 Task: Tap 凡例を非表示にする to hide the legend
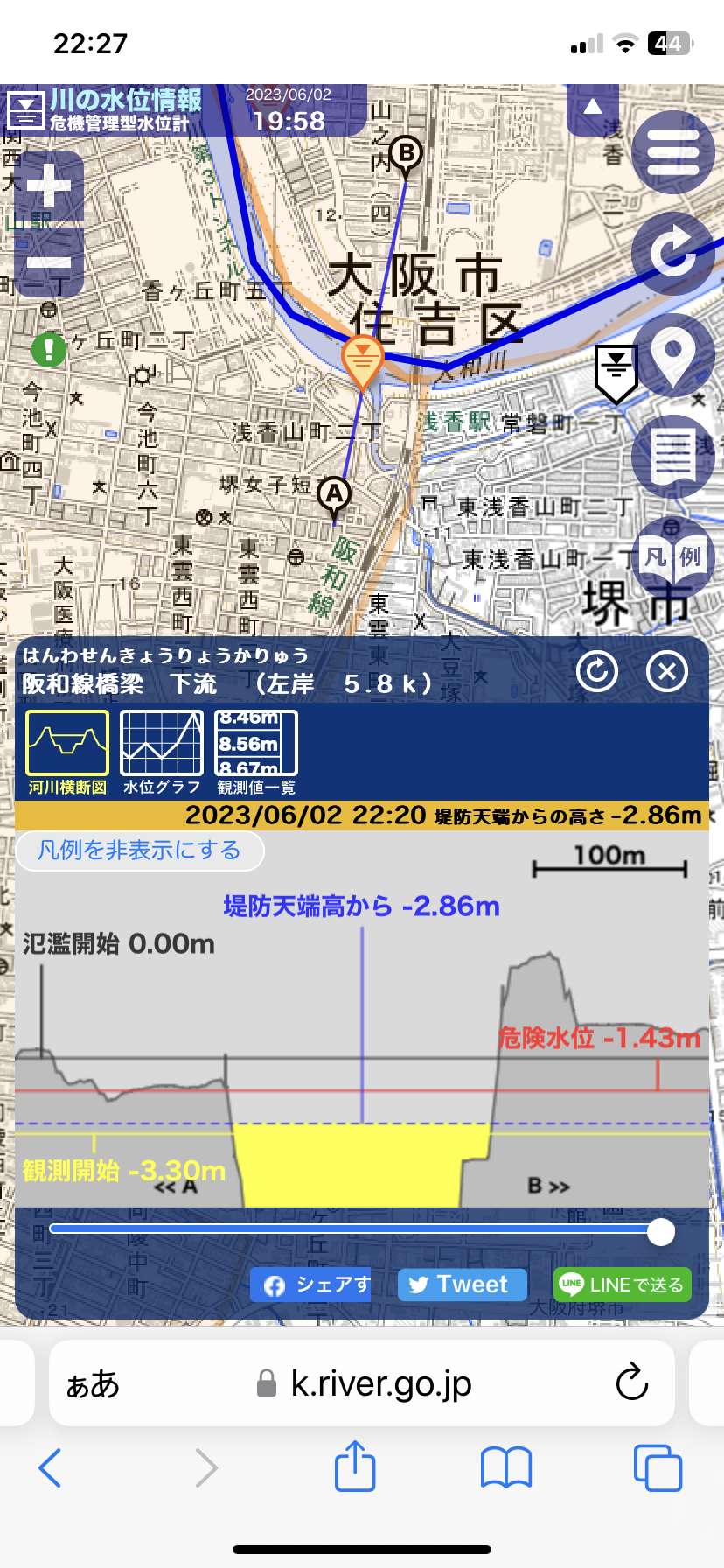(x=139, y=850)
